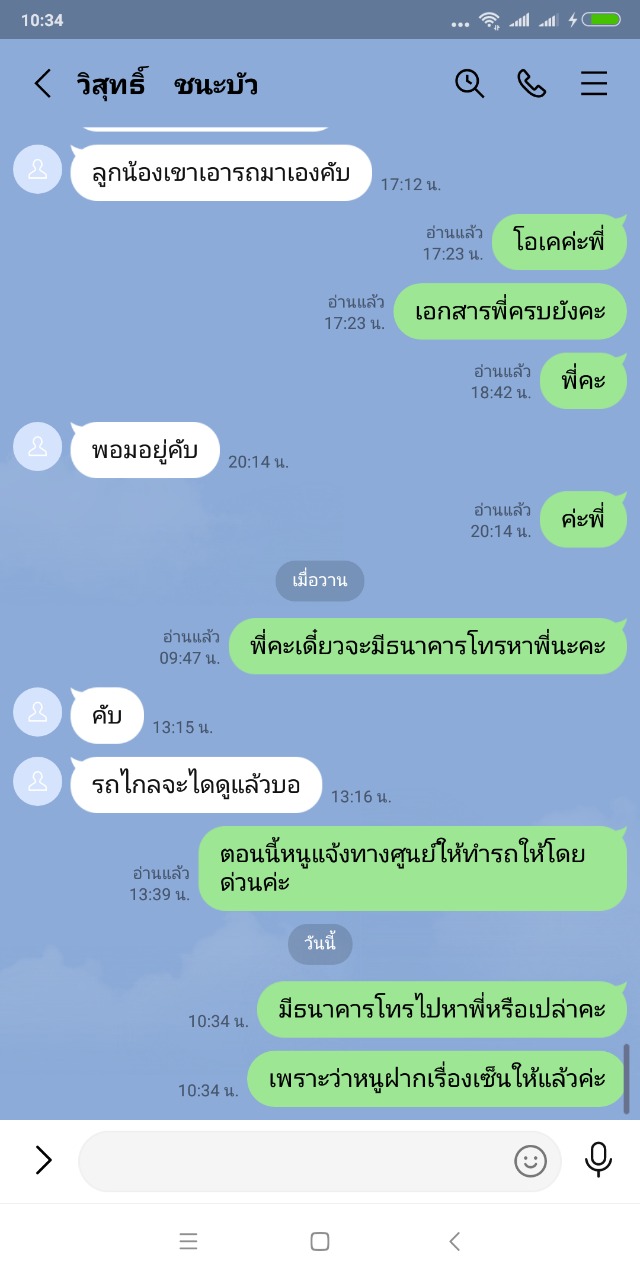Image resolution: width=640 pixels, height=1280 pixels.
Task: Record a voice message with the microphone
Action: (x=598, y=1159)
